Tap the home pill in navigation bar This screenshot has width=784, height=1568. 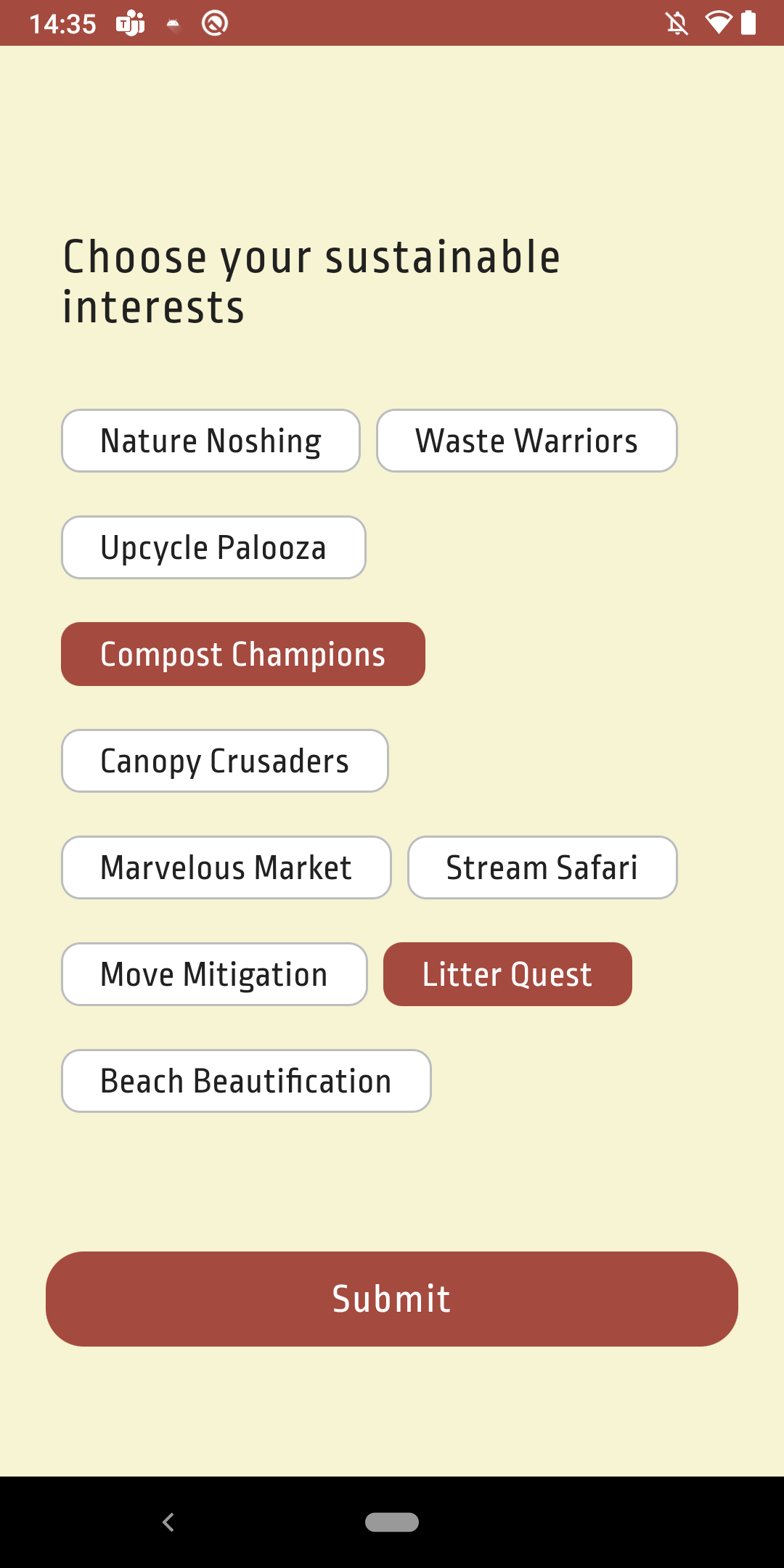pos(392,1522)
